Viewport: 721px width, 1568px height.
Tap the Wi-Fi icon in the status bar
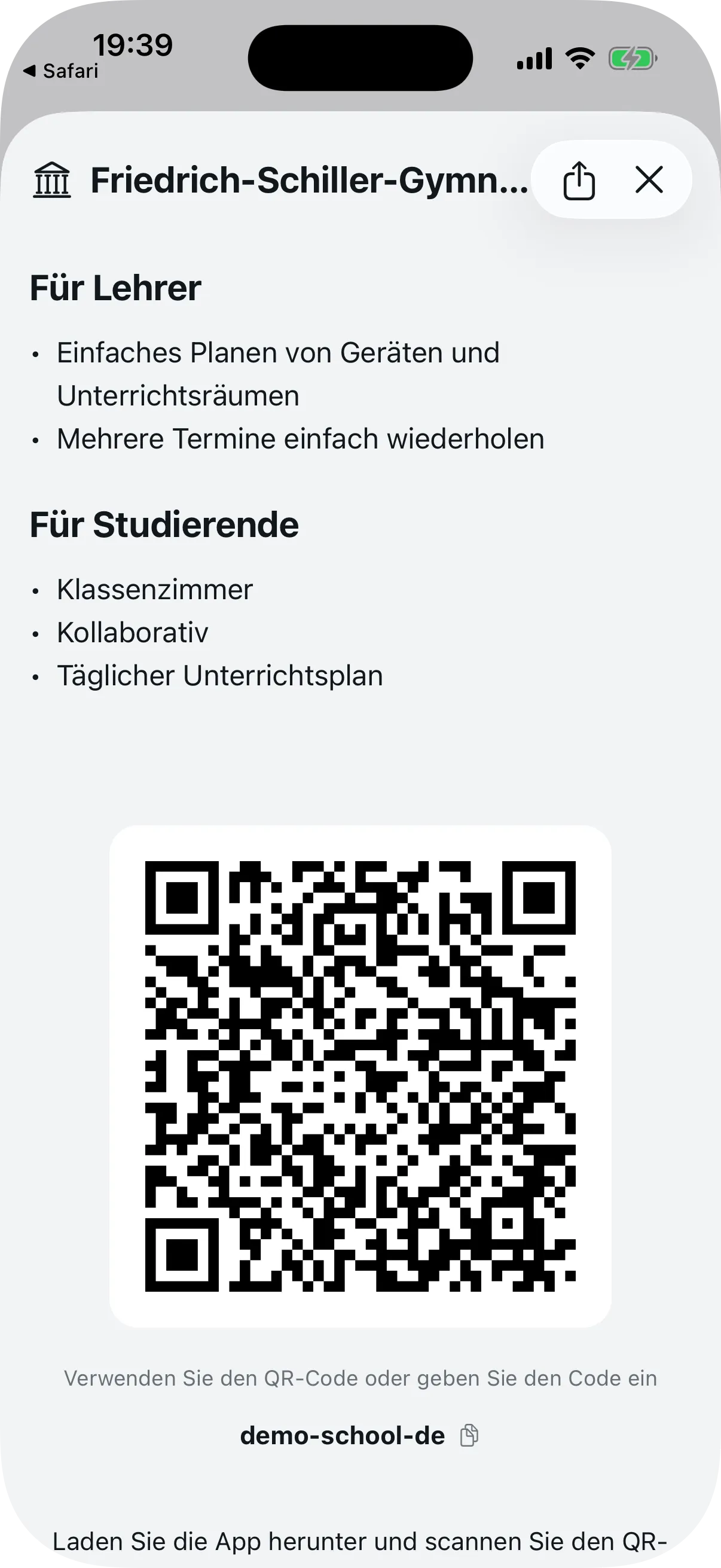coord(579,58)
